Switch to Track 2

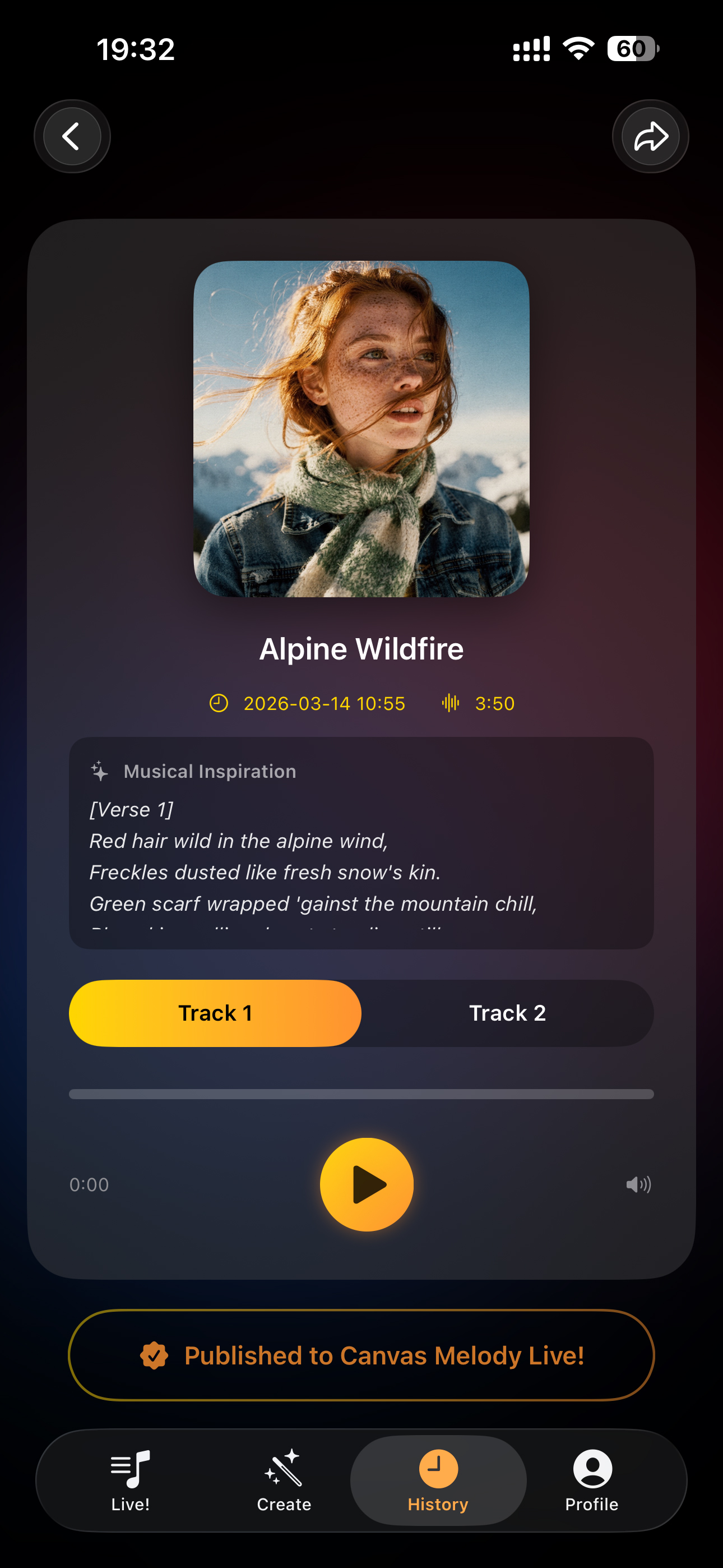tap(507, 1013)
